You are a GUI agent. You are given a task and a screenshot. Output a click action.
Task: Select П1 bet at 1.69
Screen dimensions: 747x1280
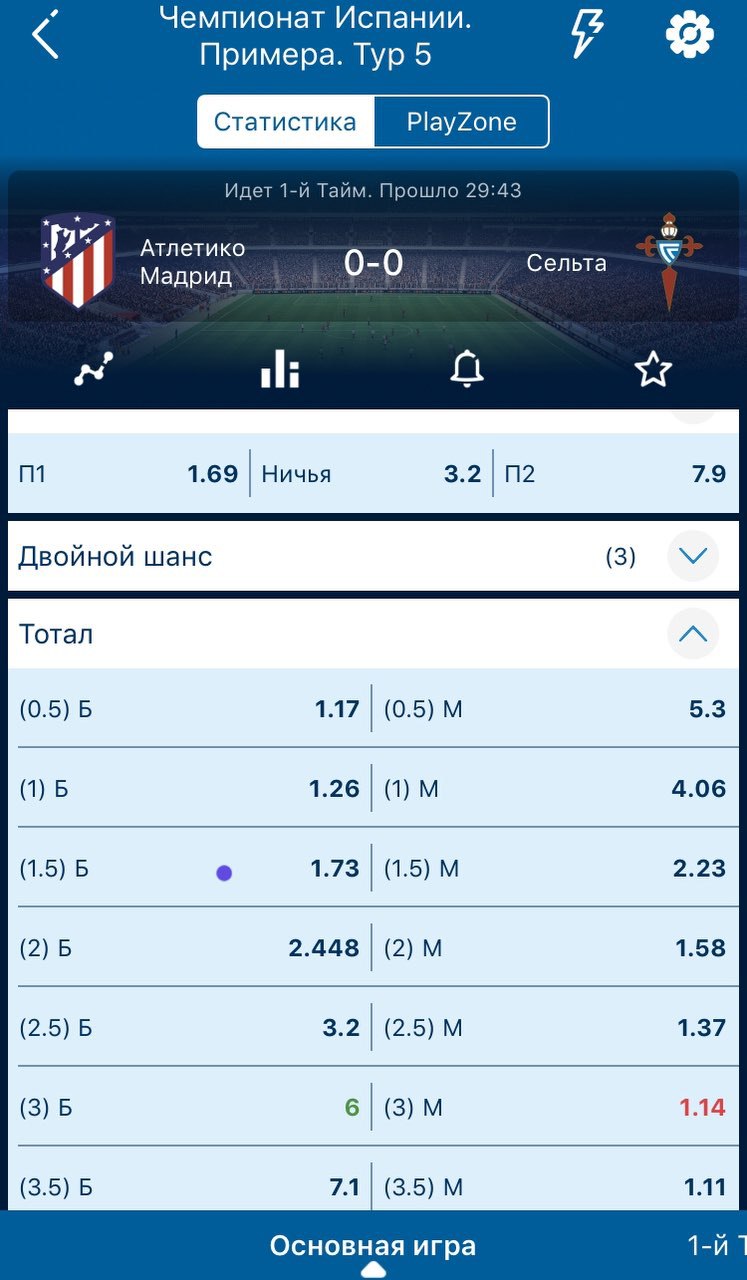coord(128,474)
